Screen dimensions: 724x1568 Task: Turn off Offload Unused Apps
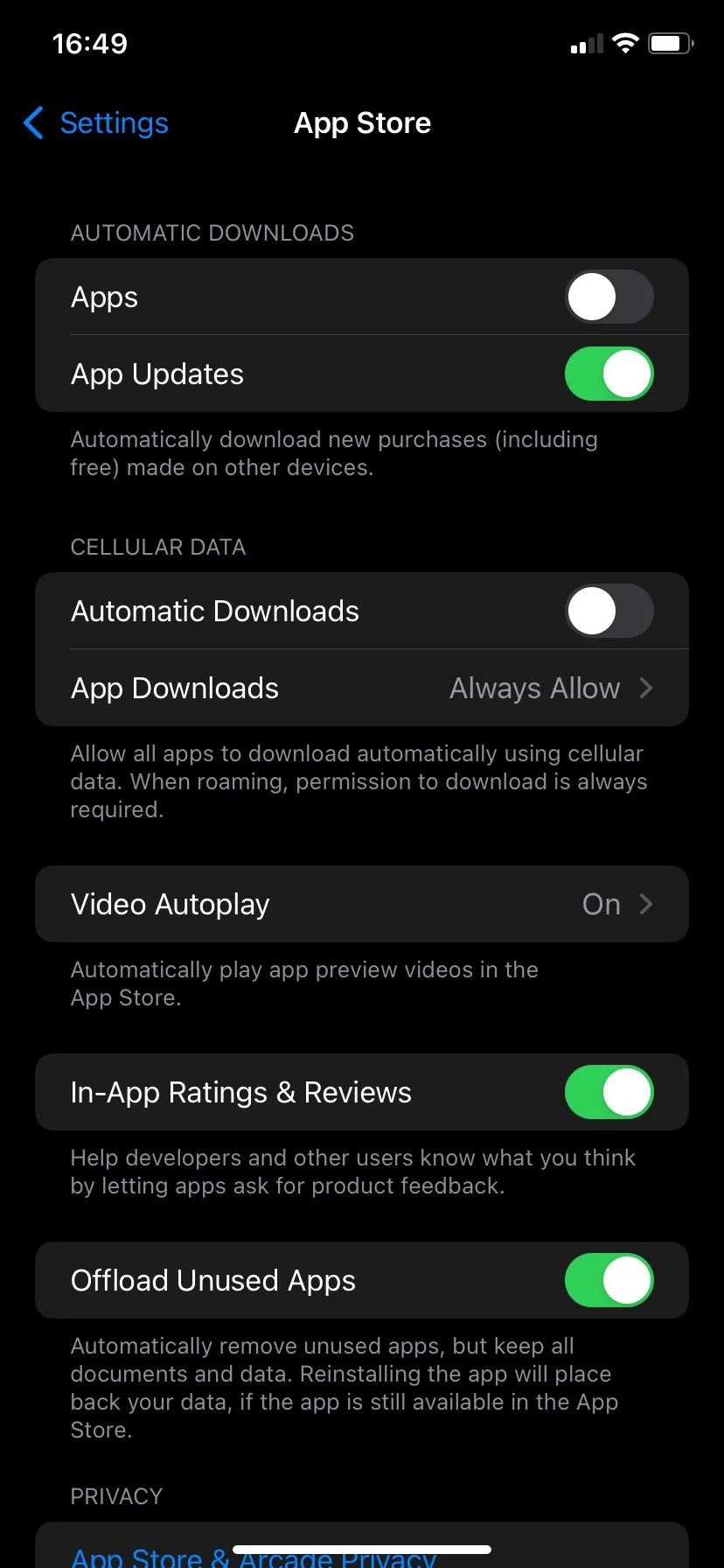(x=609, y=1280)
